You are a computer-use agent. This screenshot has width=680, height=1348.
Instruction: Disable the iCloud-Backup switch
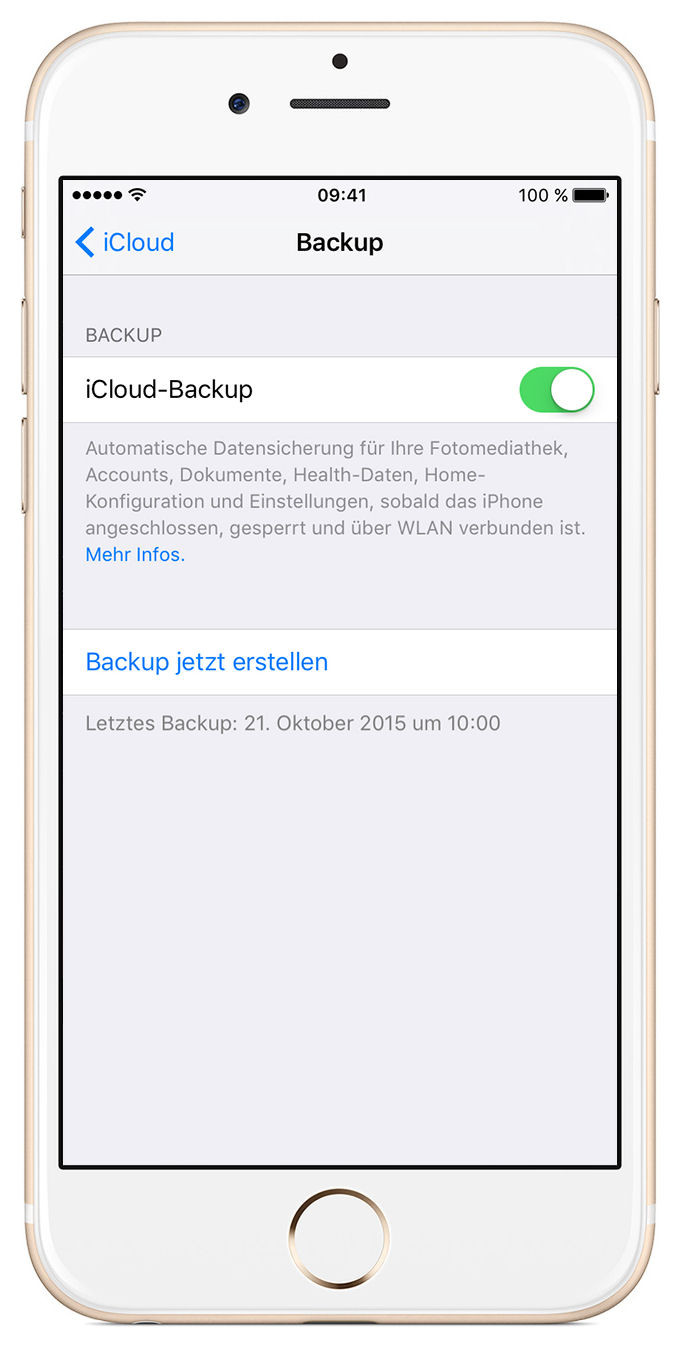pos(557,390)
